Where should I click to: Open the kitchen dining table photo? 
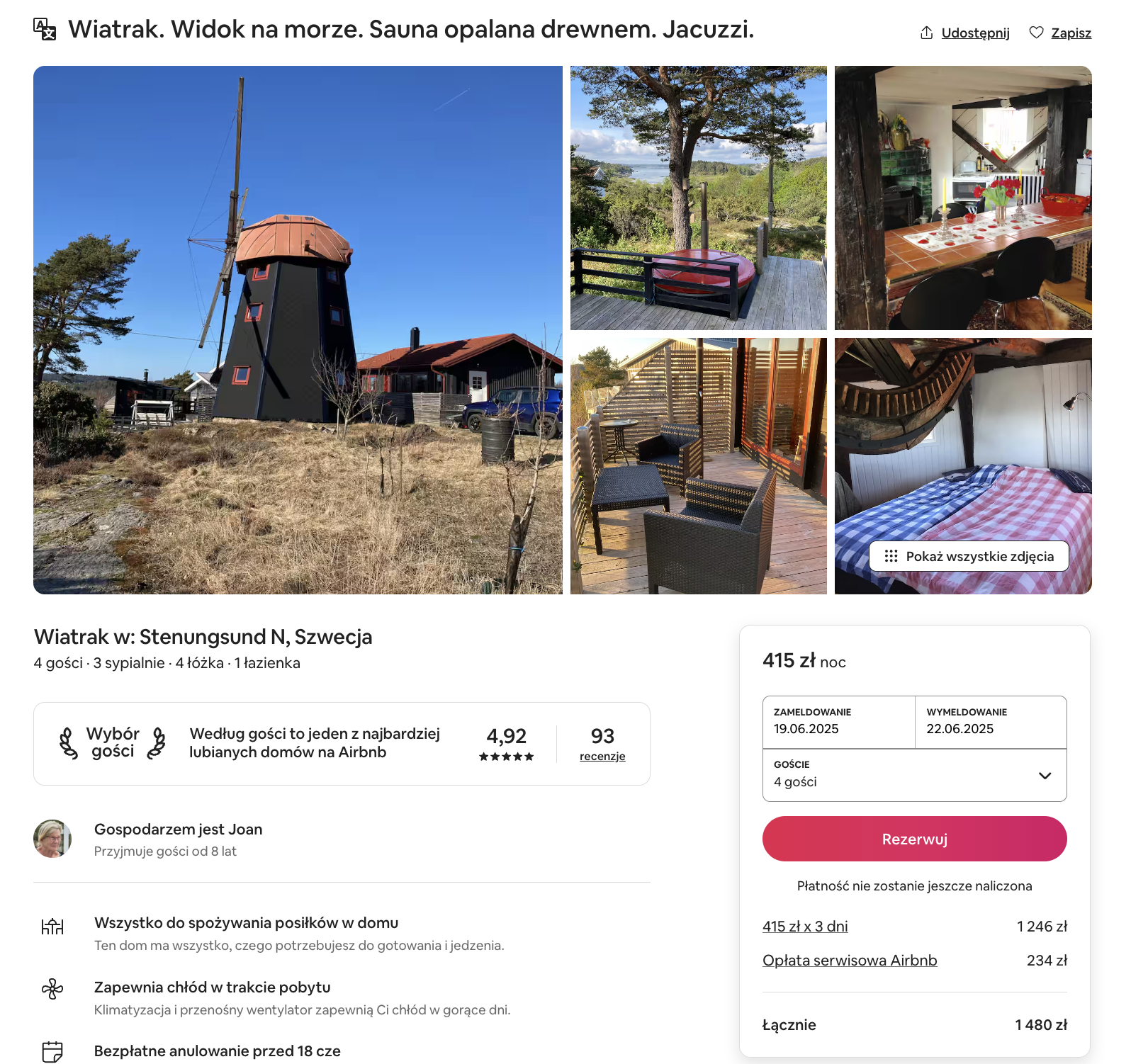pos(962,198)
